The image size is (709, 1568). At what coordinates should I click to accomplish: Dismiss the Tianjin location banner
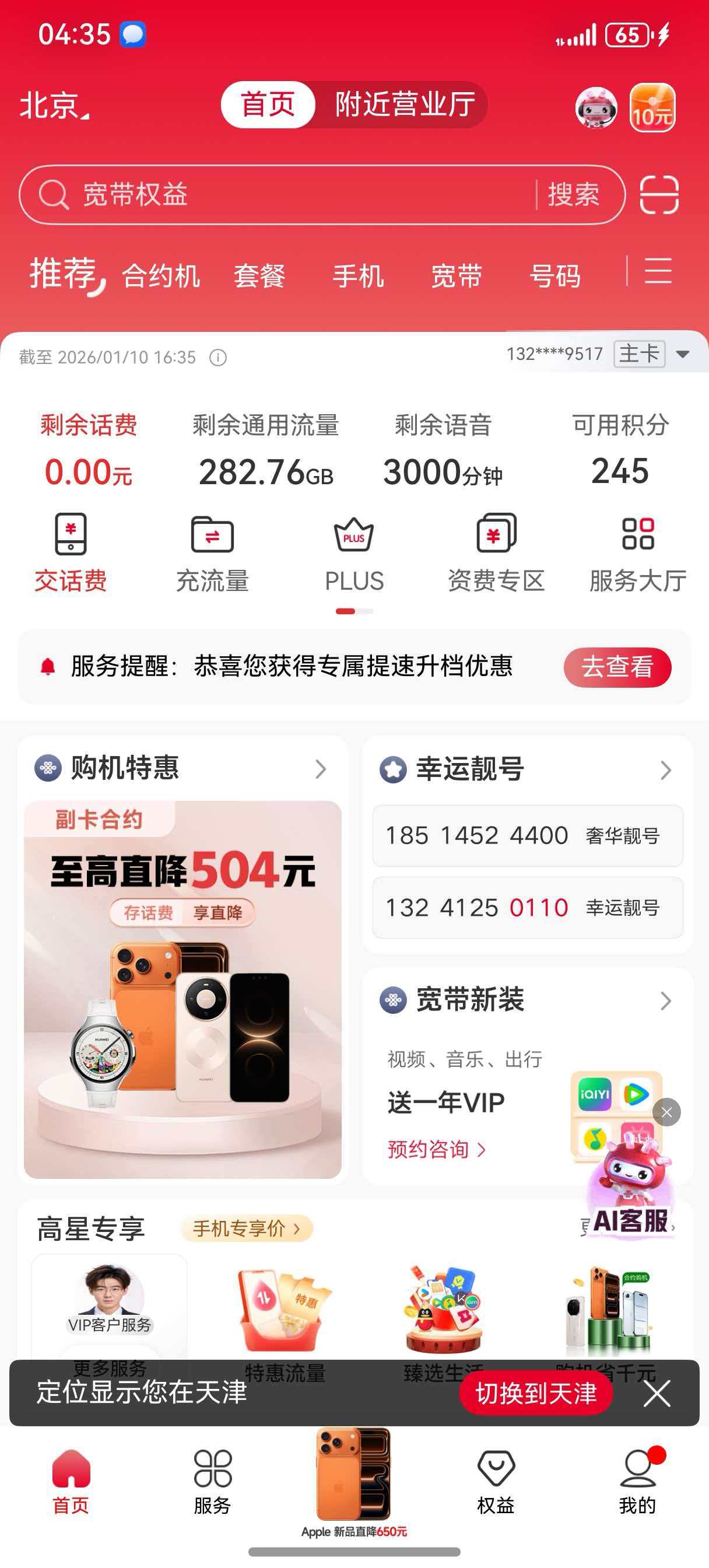pos(657,1394)
